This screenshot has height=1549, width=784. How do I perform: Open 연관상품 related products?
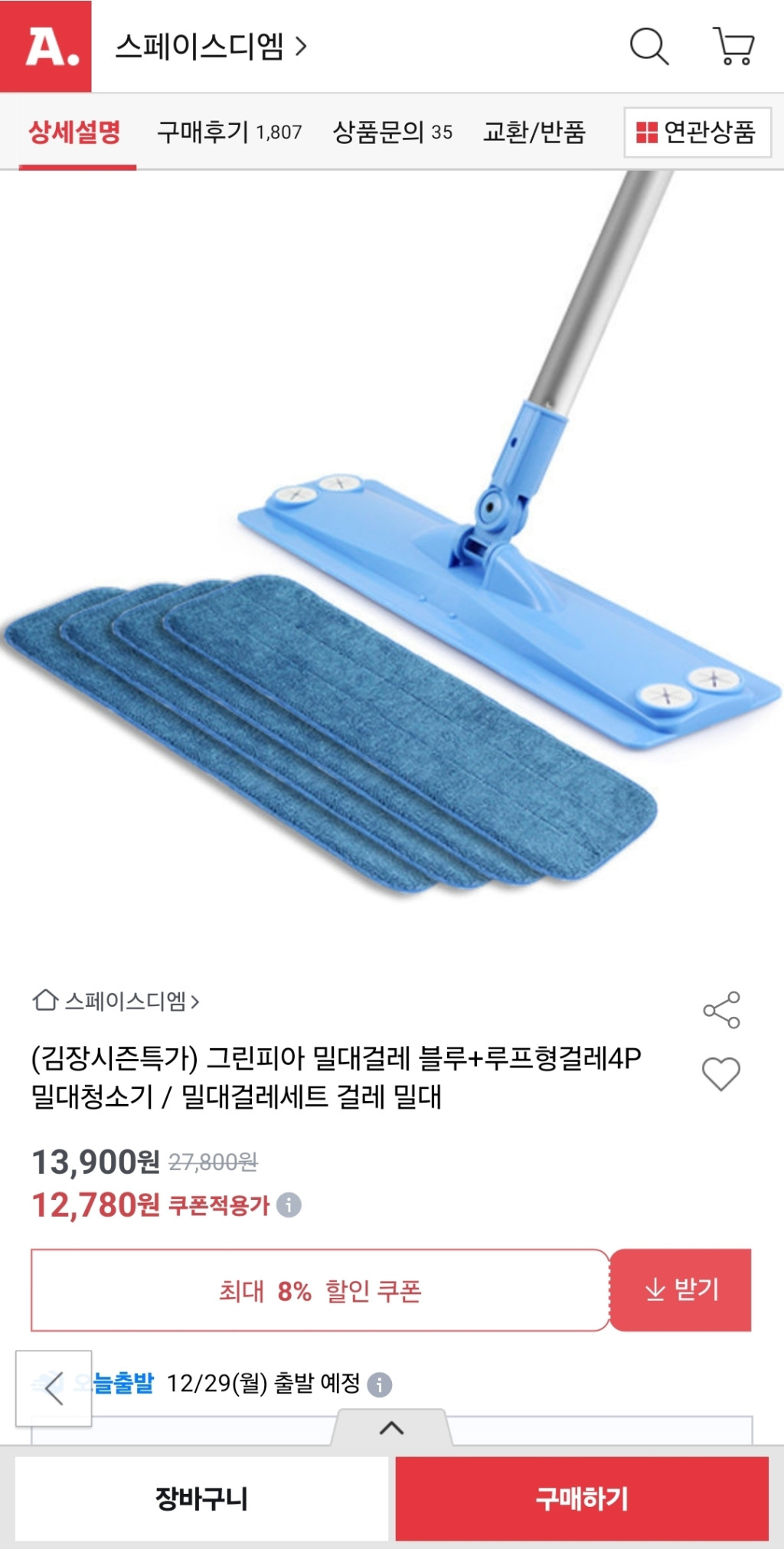click(697, 132)
